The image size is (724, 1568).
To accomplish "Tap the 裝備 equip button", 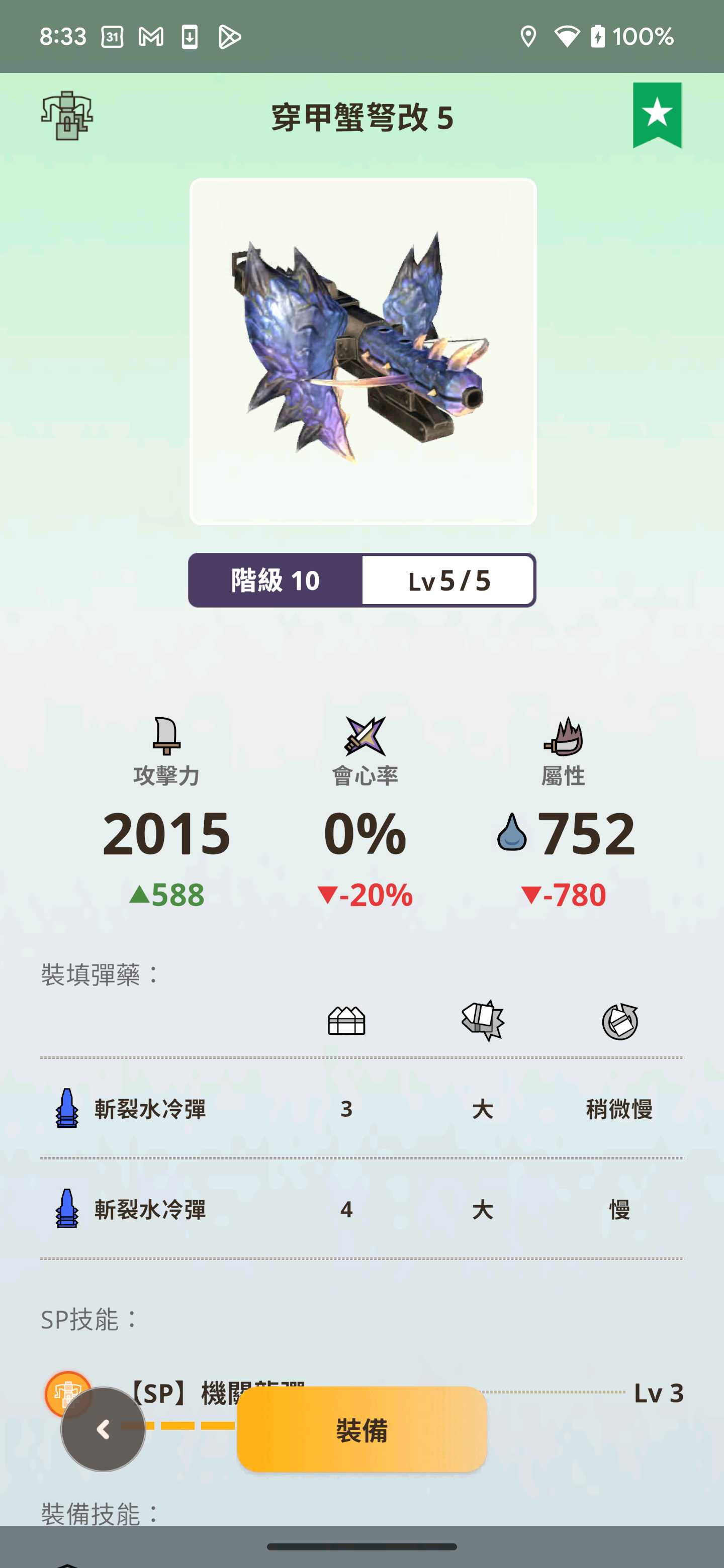I will 361,1429.
